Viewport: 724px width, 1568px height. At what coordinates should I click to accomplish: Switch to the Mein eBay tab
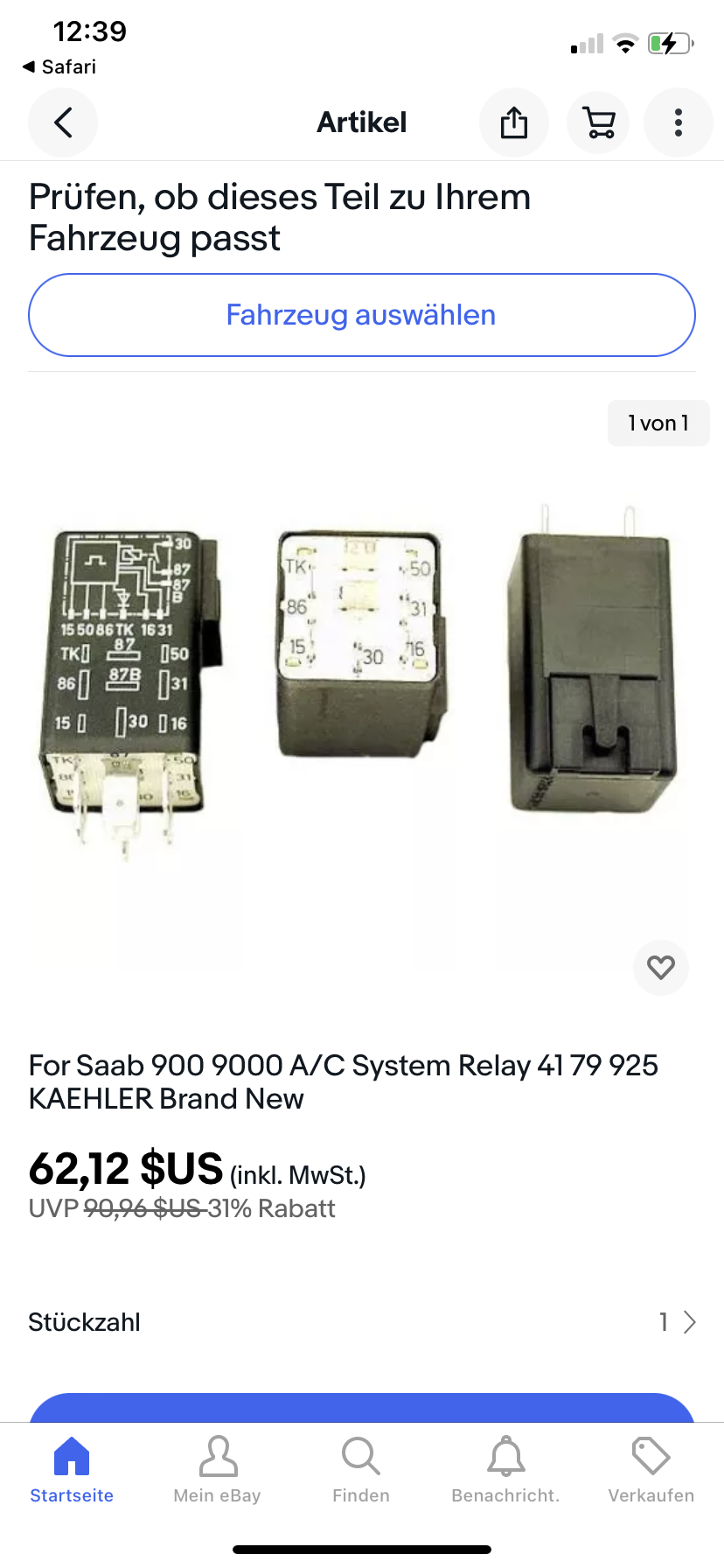[217, 1470]
